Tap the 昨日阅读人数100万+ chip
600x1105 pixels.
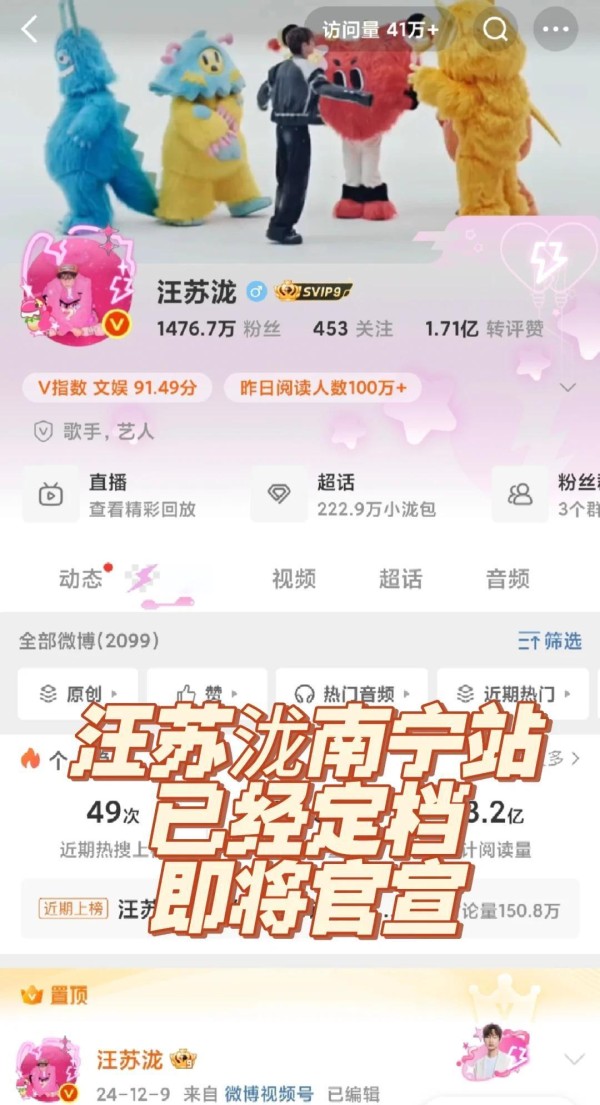pyautogui.click(x=322, y=388)
